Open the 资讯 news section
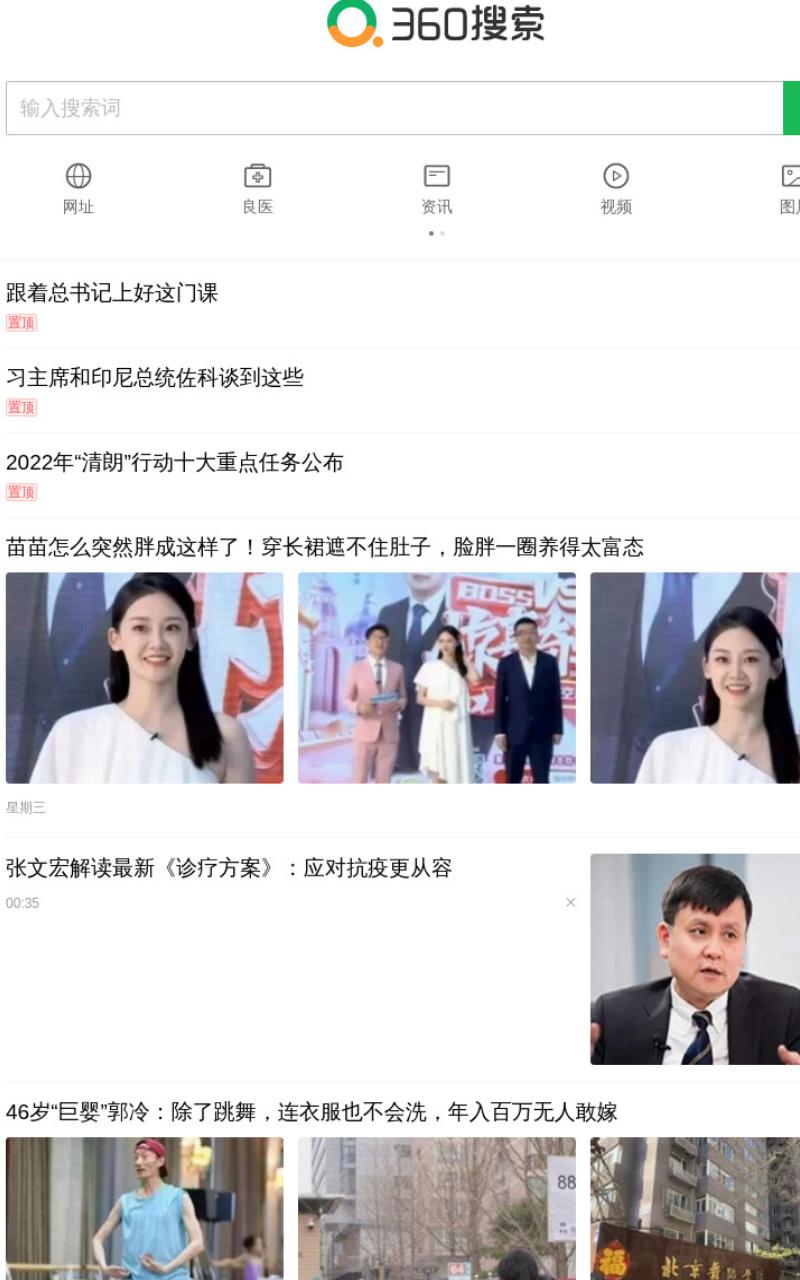Viewport: 800px width, 1280px height. 437,189
